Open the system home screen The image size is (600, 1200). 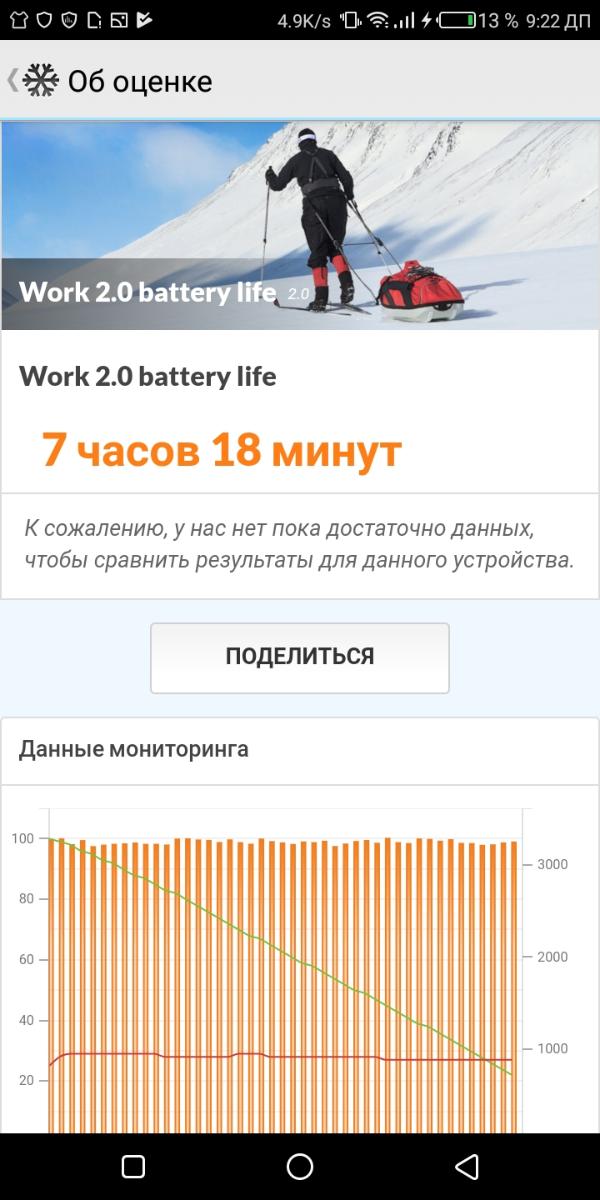pos(300,1166)
